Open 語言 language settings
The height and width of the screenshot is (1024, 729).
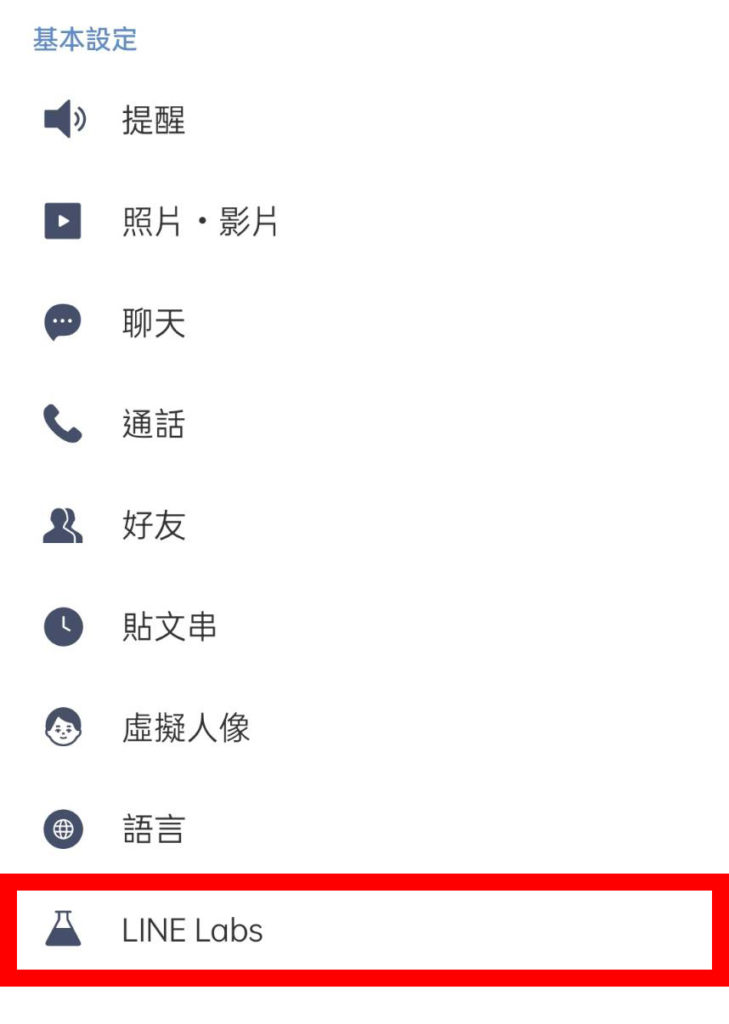coord(153,829)
